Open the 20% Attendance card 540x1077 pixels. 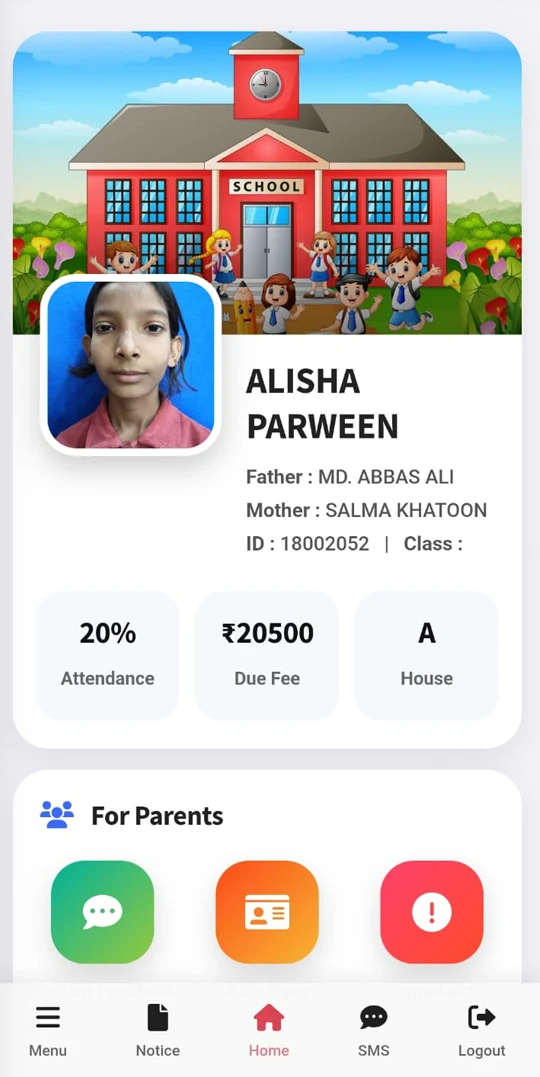108,655
